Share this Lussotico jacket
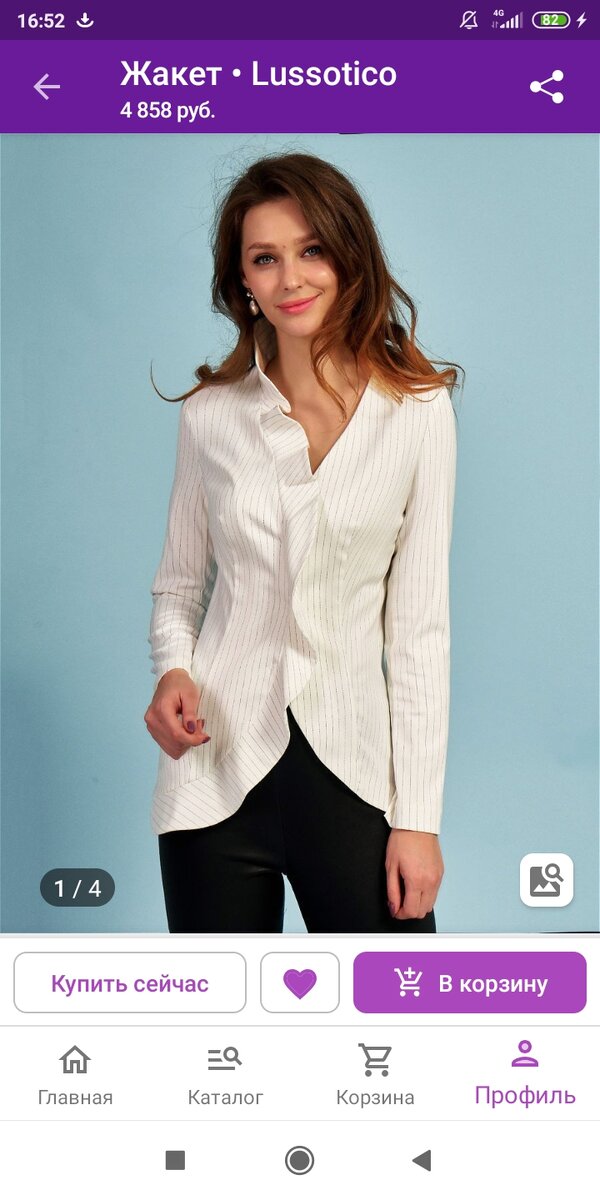Viewport: 600px width, 1200px height. click(547, 87)
